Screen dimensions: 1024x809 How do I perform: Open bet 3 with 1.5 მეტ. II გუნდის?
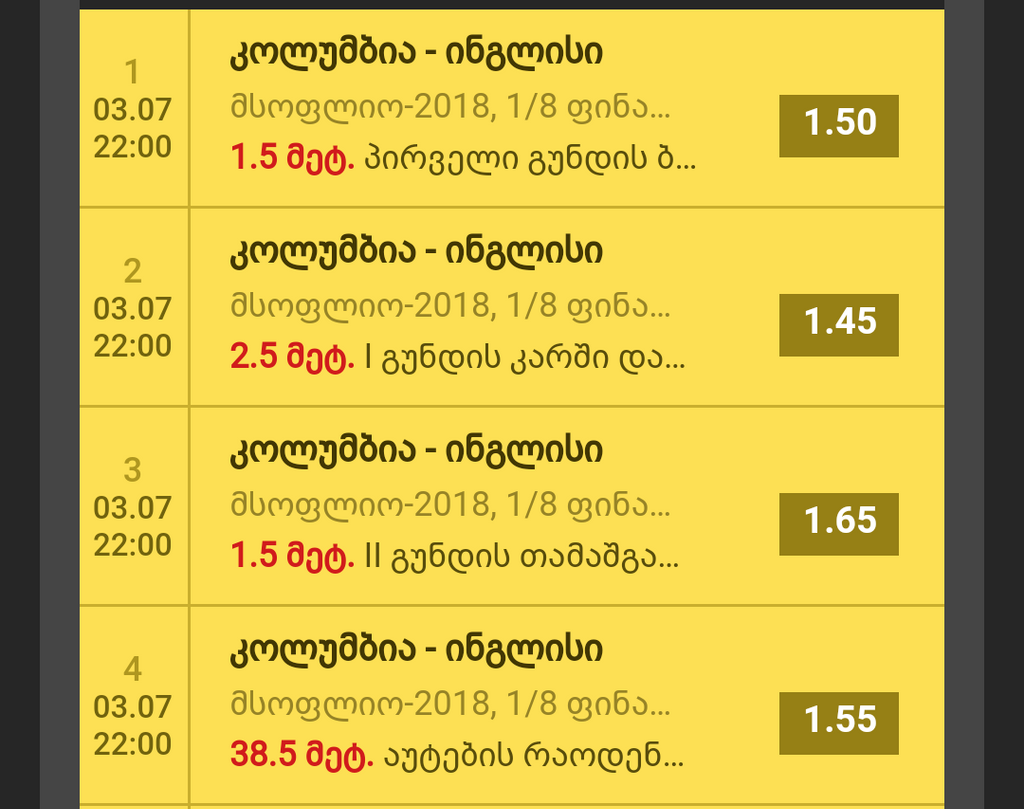pyautogui.click(x=454, y=556)
